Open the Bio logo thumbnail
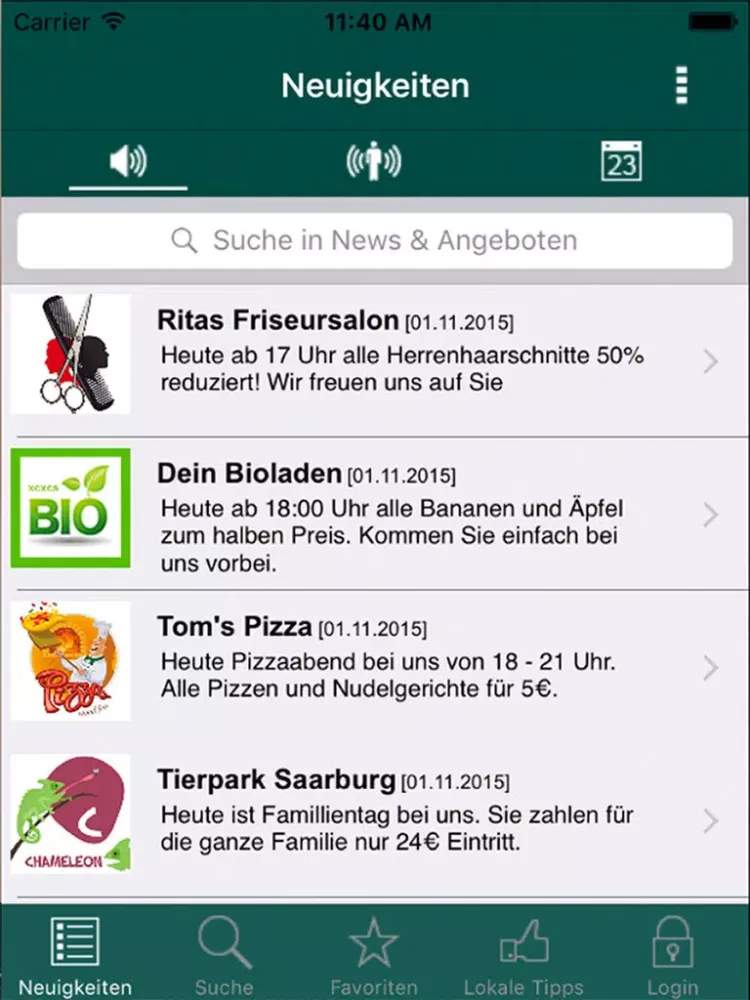 71,508
